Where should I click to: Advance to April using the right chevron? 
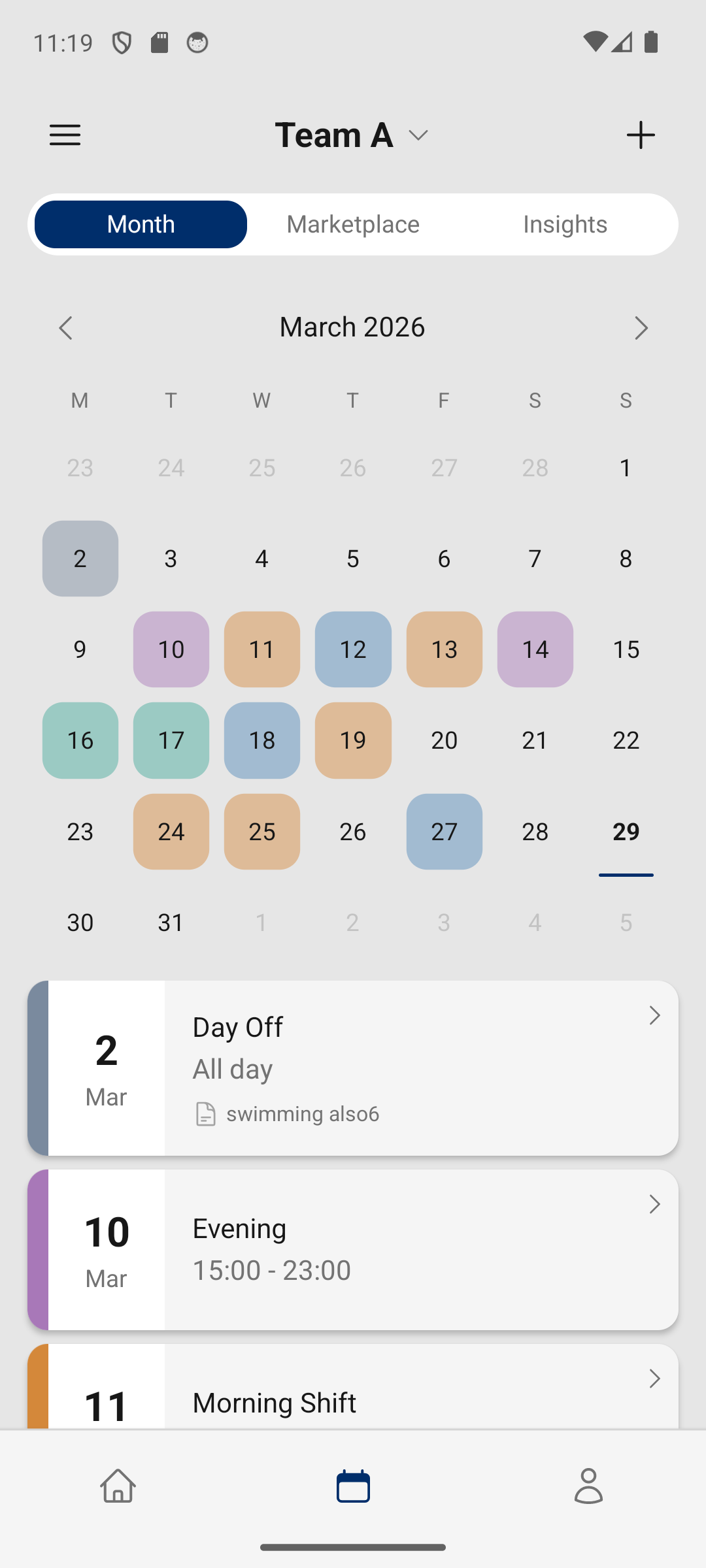[641, 327]
